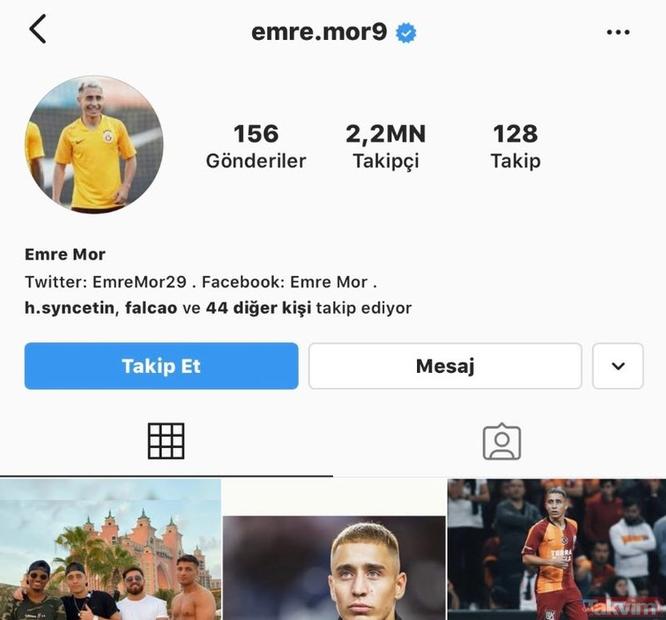Open the three-dot overflow menu
666x620 pixels.
(x=618, y=32)
